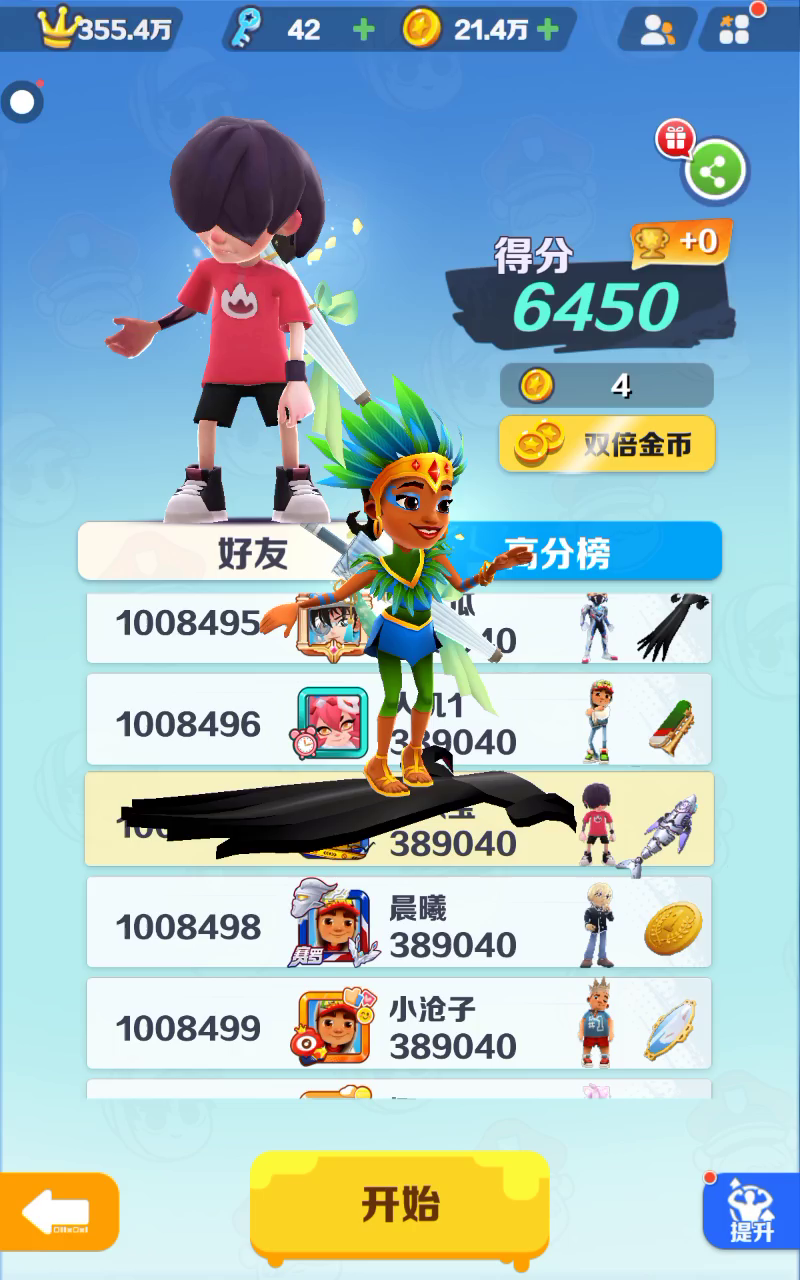Open 晨曦's leaderboard entry
The height and width of the screenshot is (1280, 800).
point(399,923)
